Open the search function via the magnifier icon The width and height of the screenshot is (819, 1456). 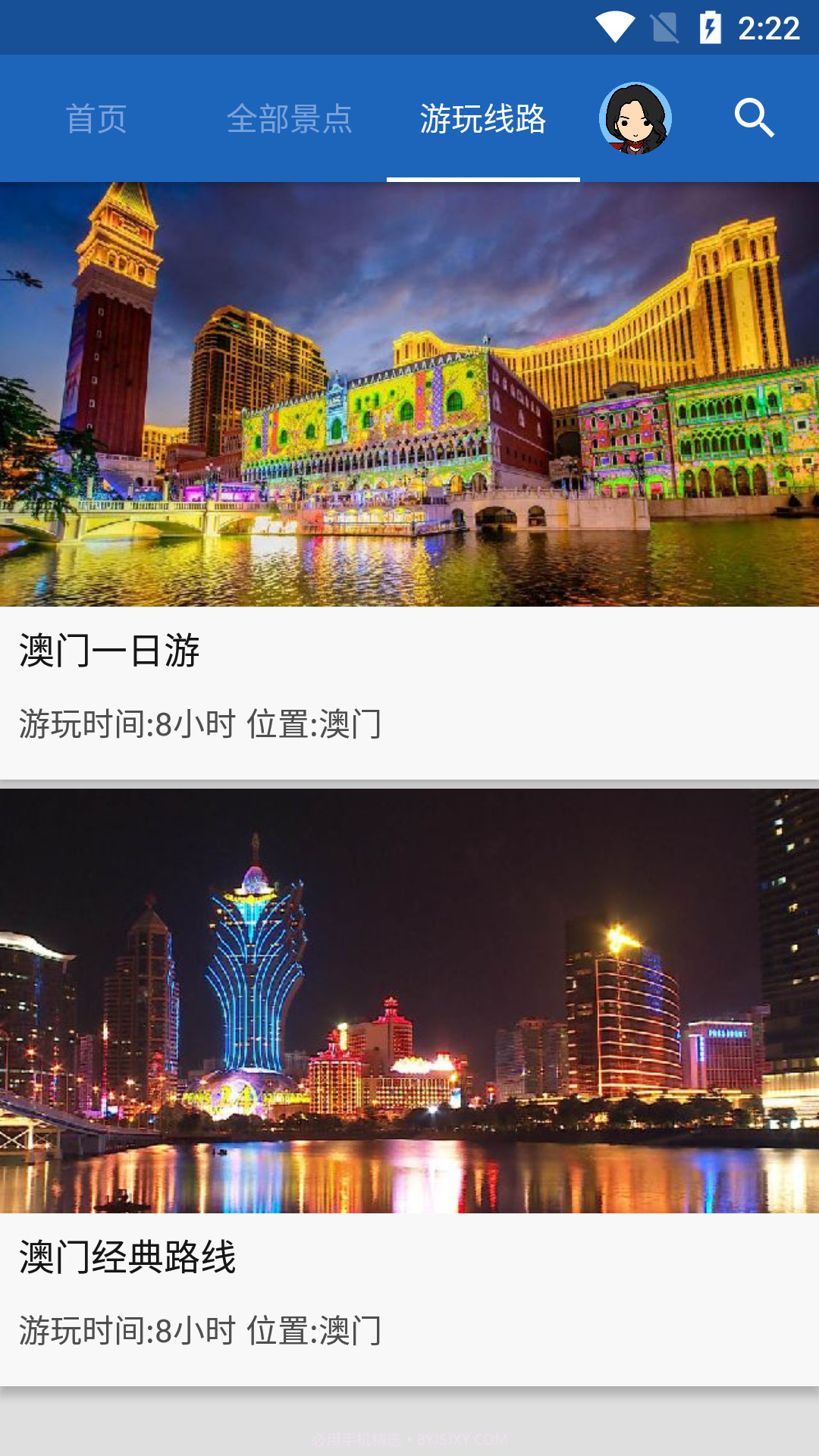coord(752,119)
